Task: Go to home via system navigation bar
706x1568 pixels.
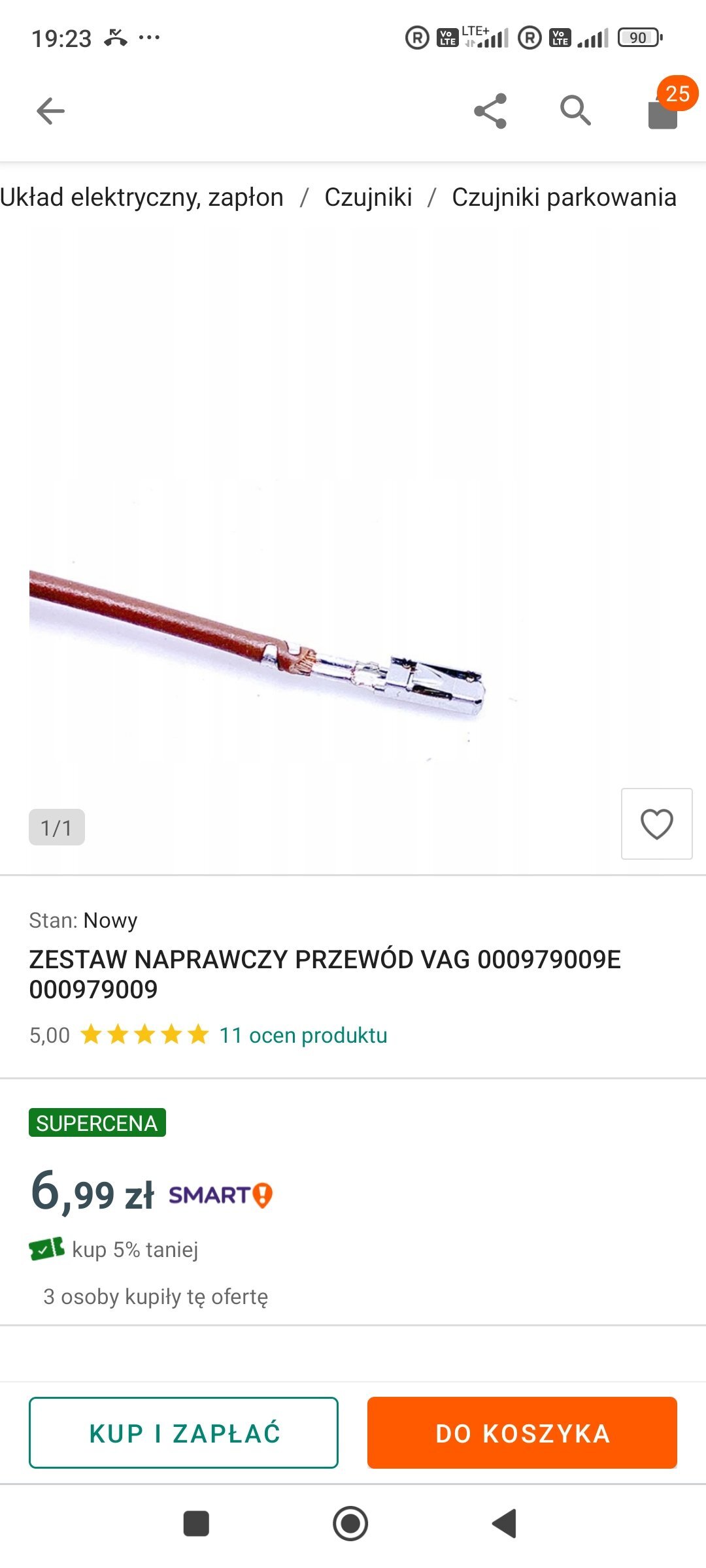Action: tap(350, 1524)
